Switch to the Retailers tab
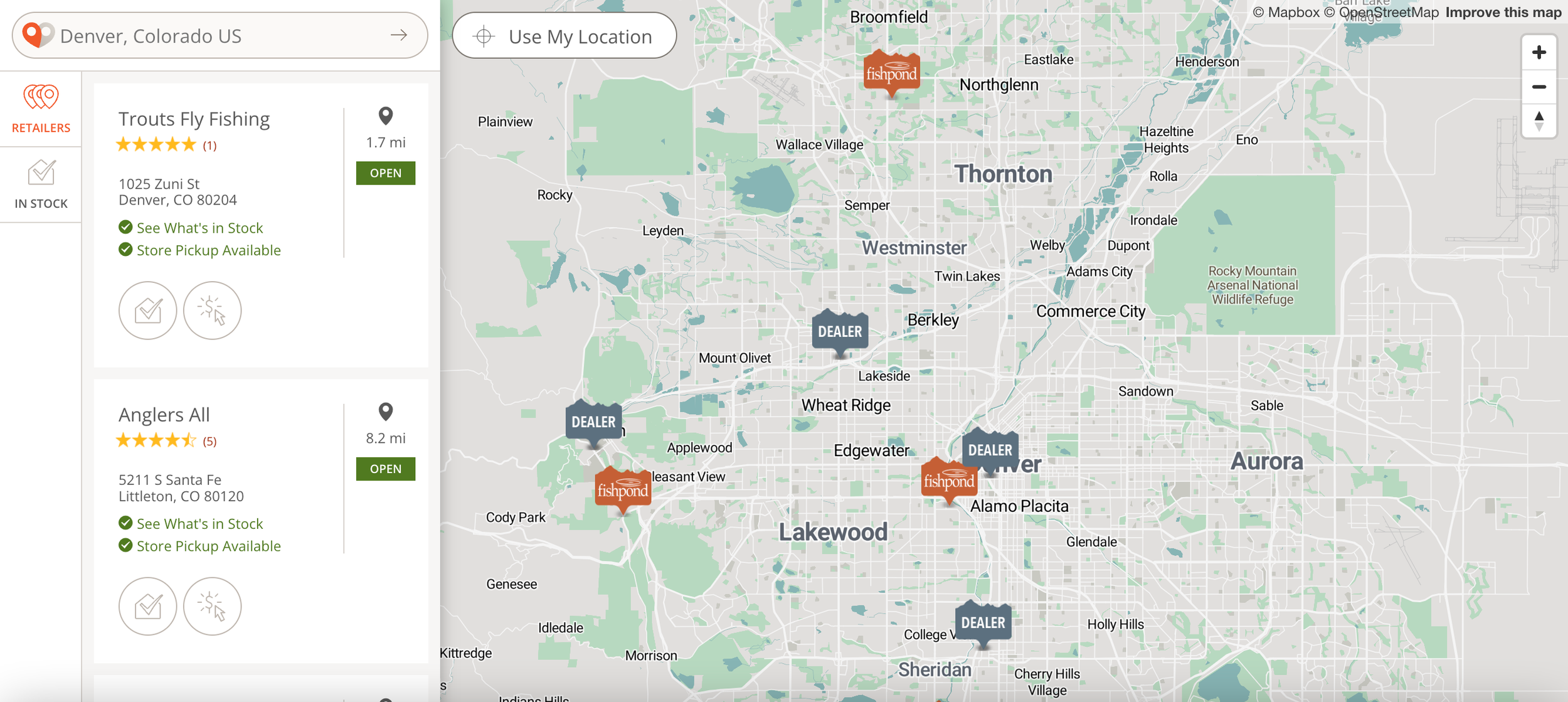Viewport: 1568px width, 702px height. (41, 109)
